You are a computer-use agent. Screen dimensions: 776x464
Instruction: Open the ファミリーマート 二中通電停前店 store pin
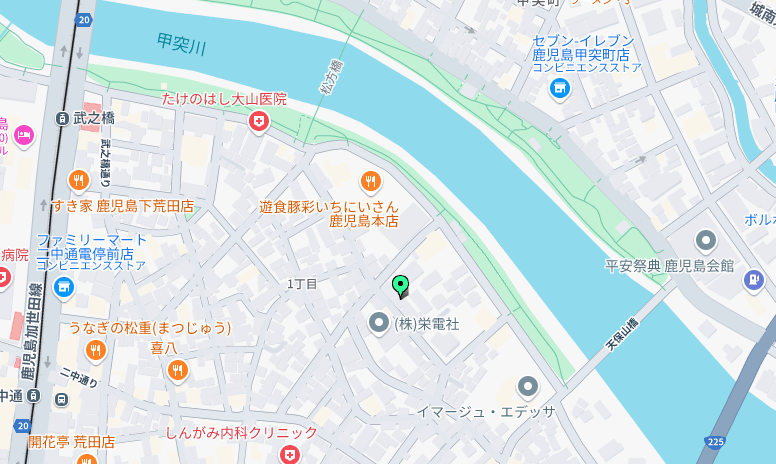coord(65,288)
